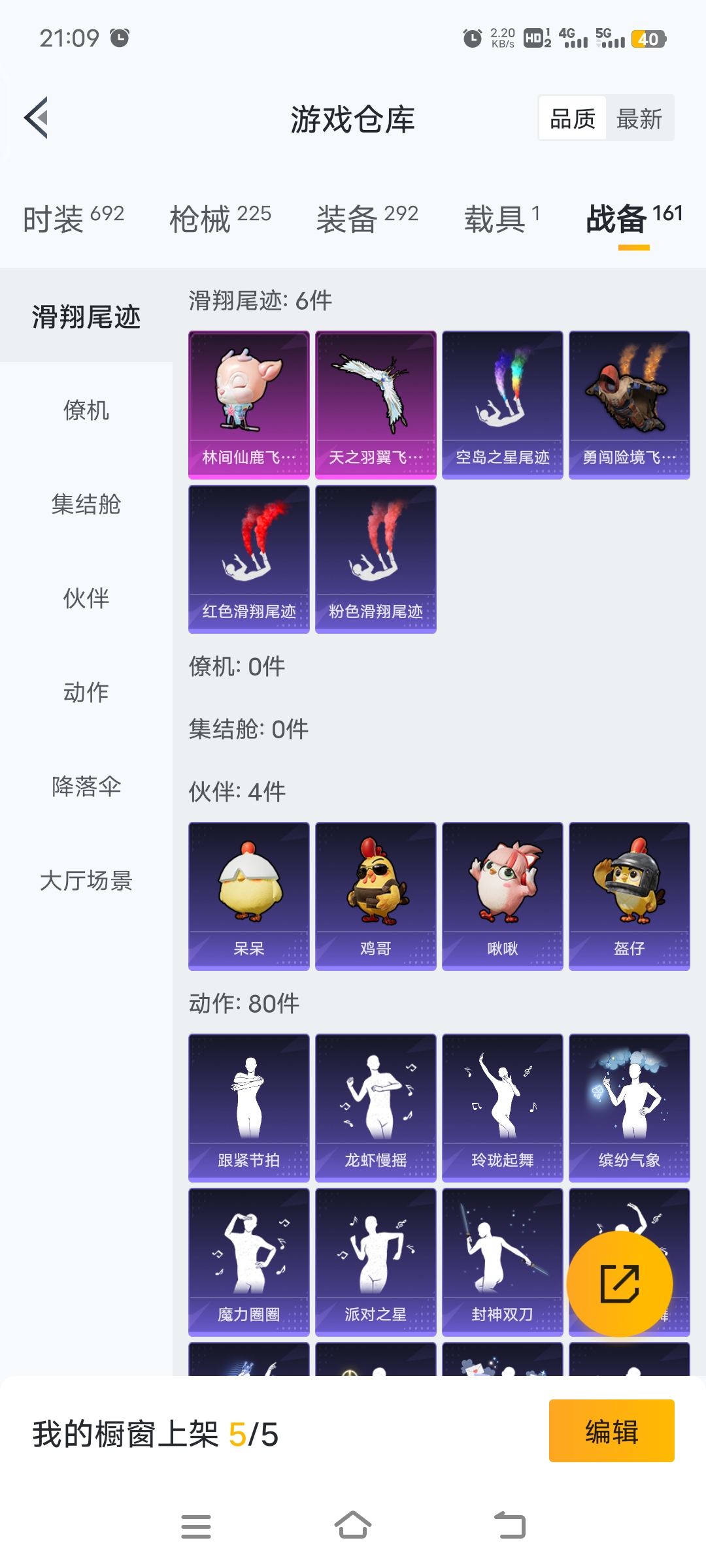Image resolution: width=706 pixels, height=1568 pixels.
Task: Open the 降落伞 category
Action: coord(86,787)
